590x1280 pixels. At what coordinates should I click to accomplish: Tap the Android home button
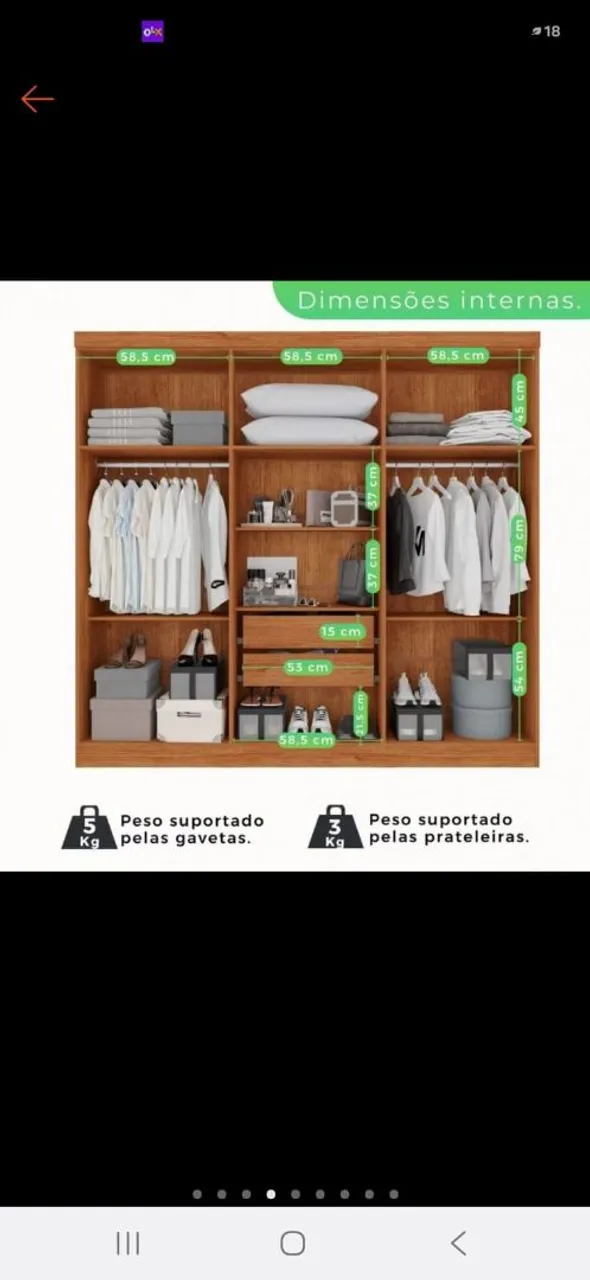pos(293,1243)
